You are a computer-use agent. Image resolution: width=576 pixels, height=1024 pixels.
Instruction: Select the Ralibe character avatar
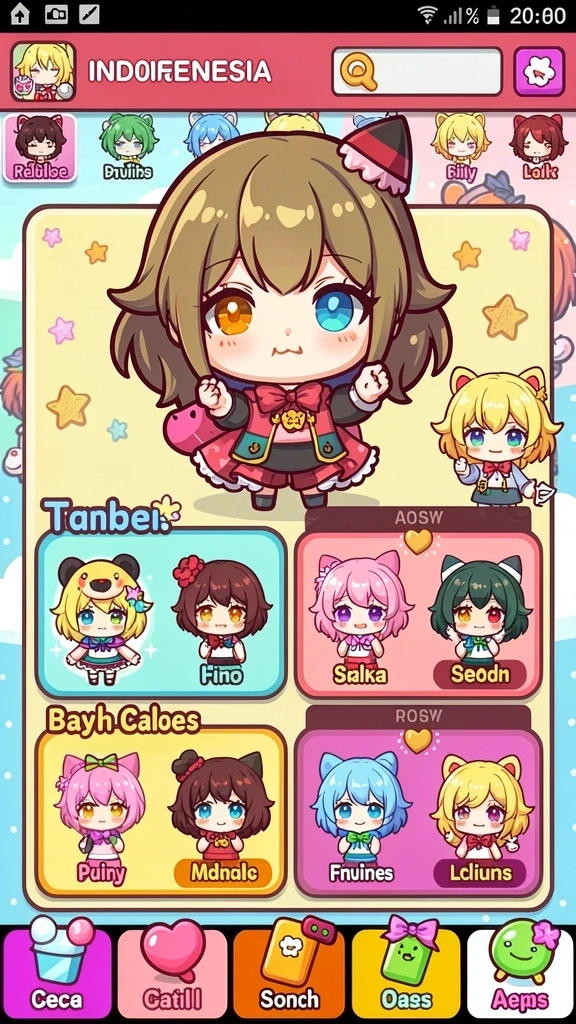pyautogui.click(x=40, y=148)
